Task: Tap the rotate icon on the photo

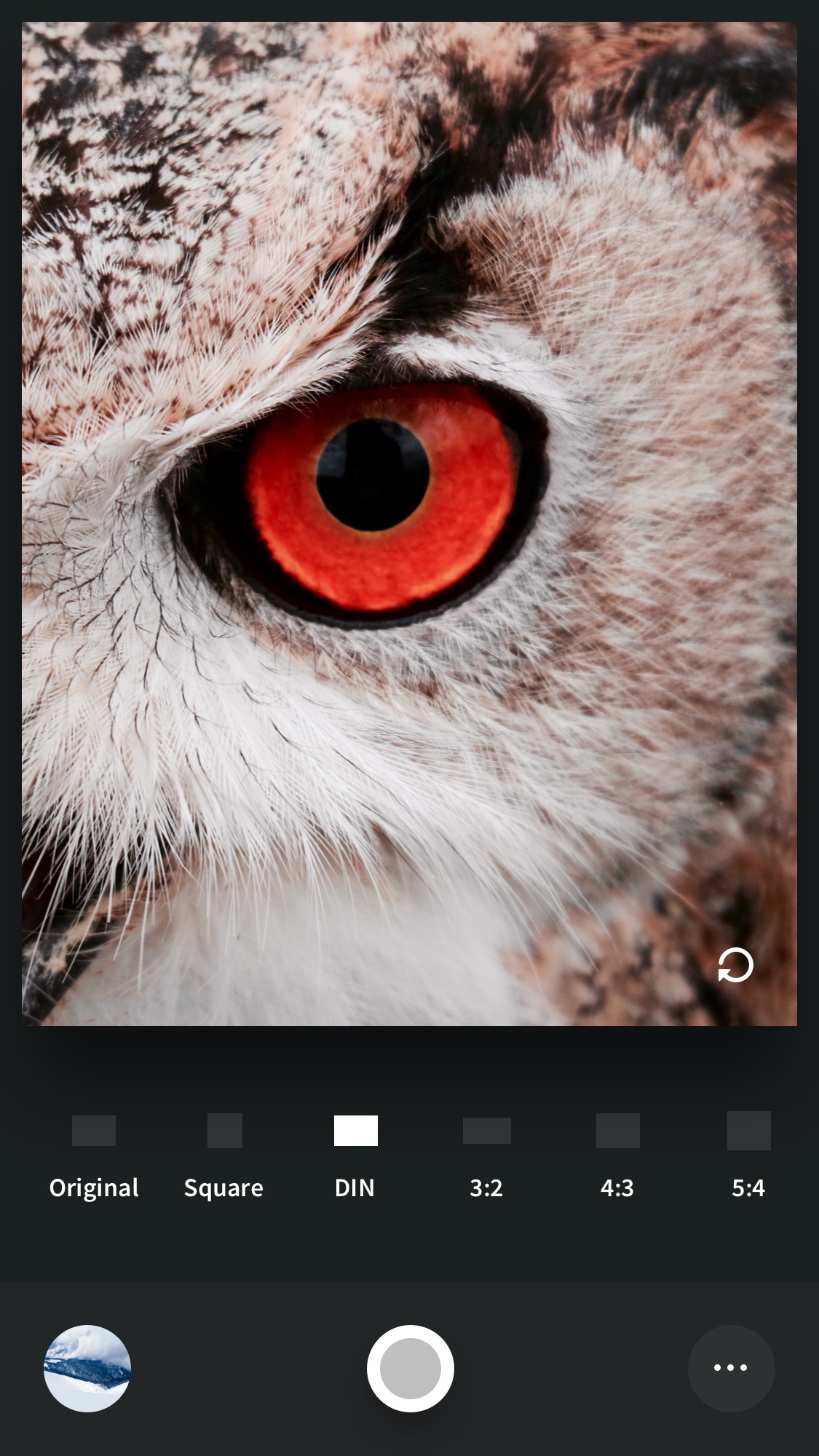Action: coord(735,965)
